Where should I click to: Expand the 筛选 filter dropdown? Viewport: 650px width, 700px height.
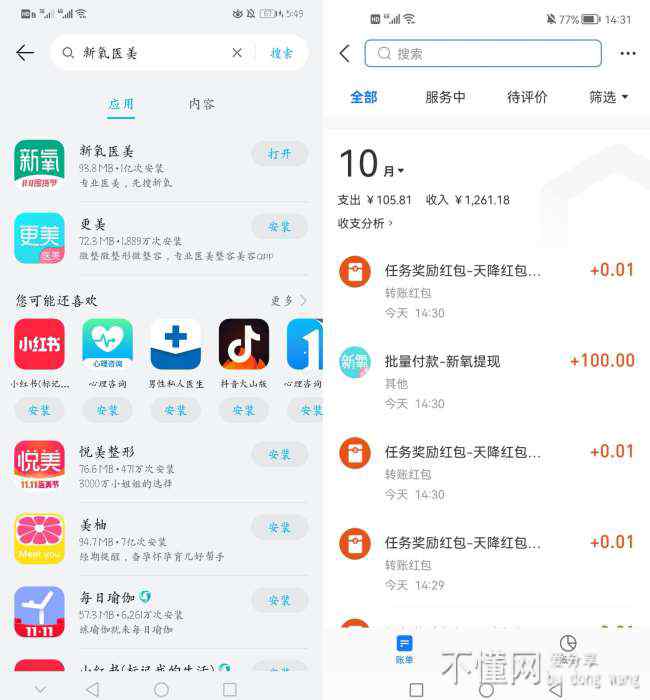608,97
